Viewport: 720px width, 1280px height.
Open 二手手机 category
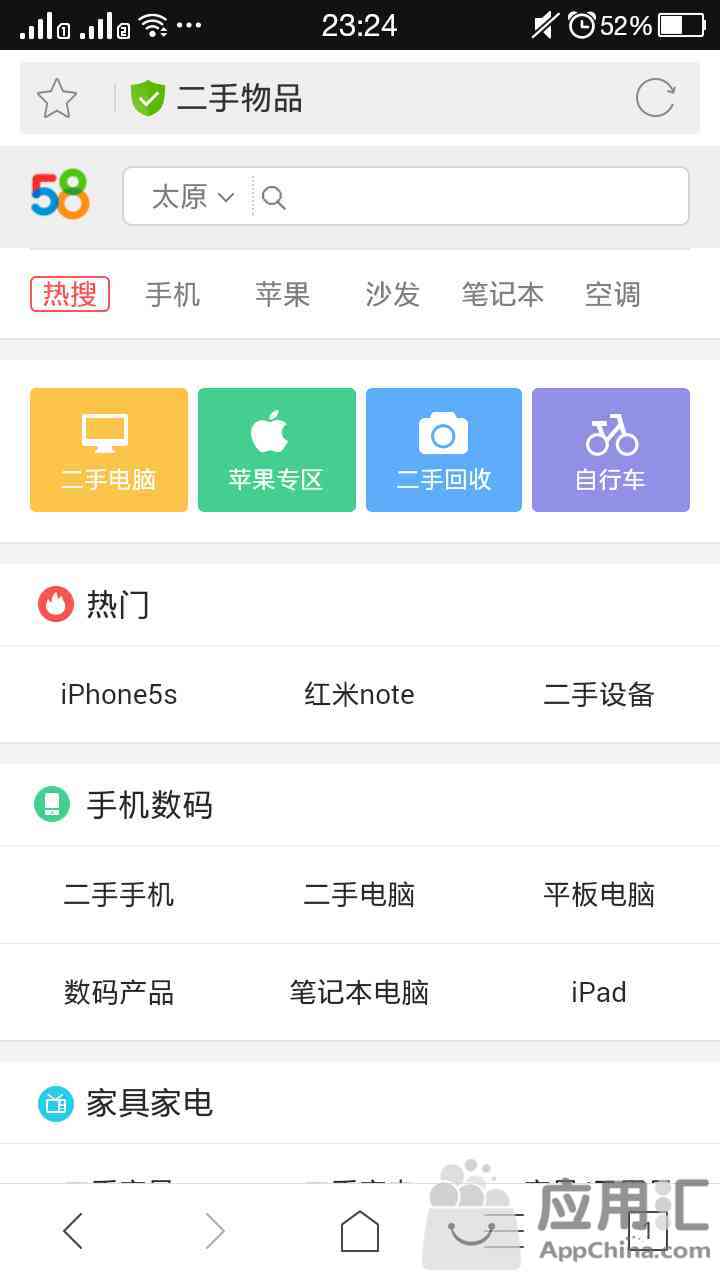click(119, 894)
